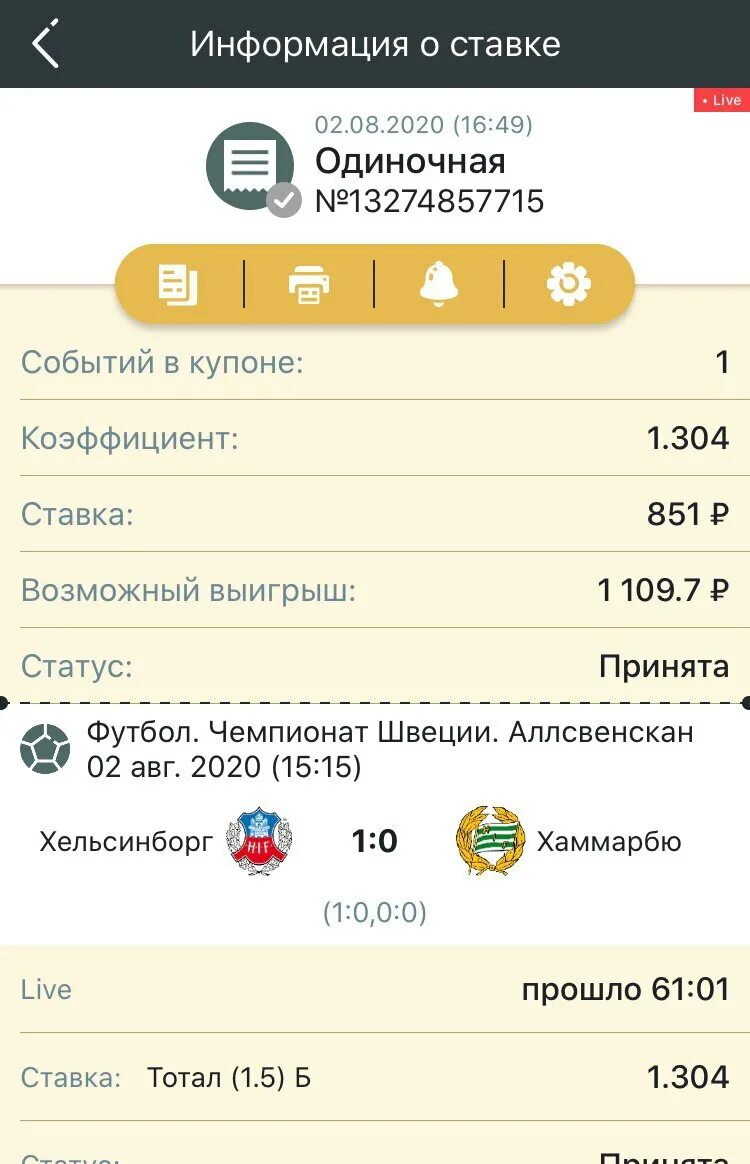Expand the match details at the dashed divider

pyautogui.click(x=375, y=702)
